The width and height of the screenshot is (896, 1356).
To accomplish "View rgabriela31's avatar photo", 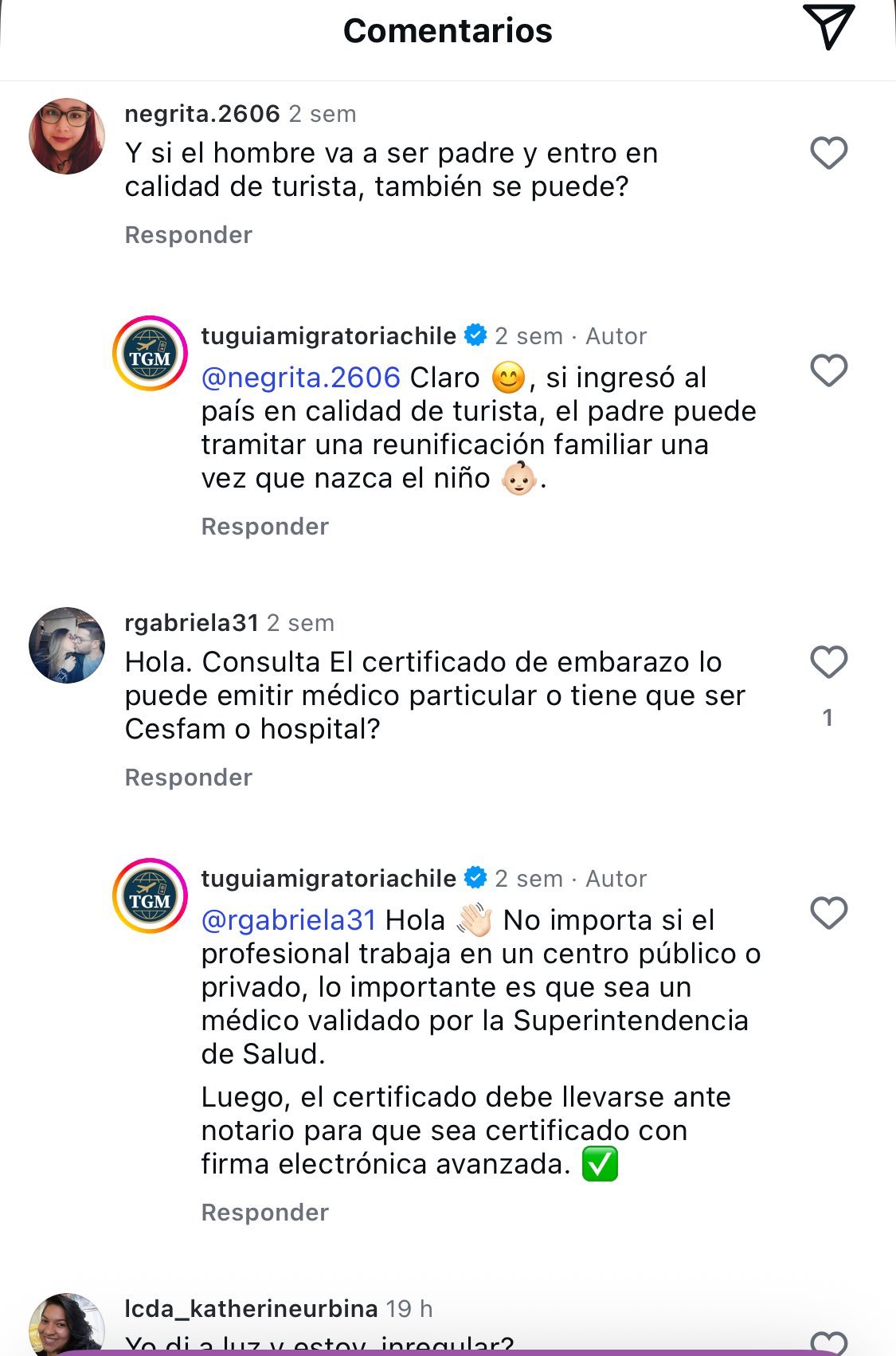I will (x=67, y=645).
